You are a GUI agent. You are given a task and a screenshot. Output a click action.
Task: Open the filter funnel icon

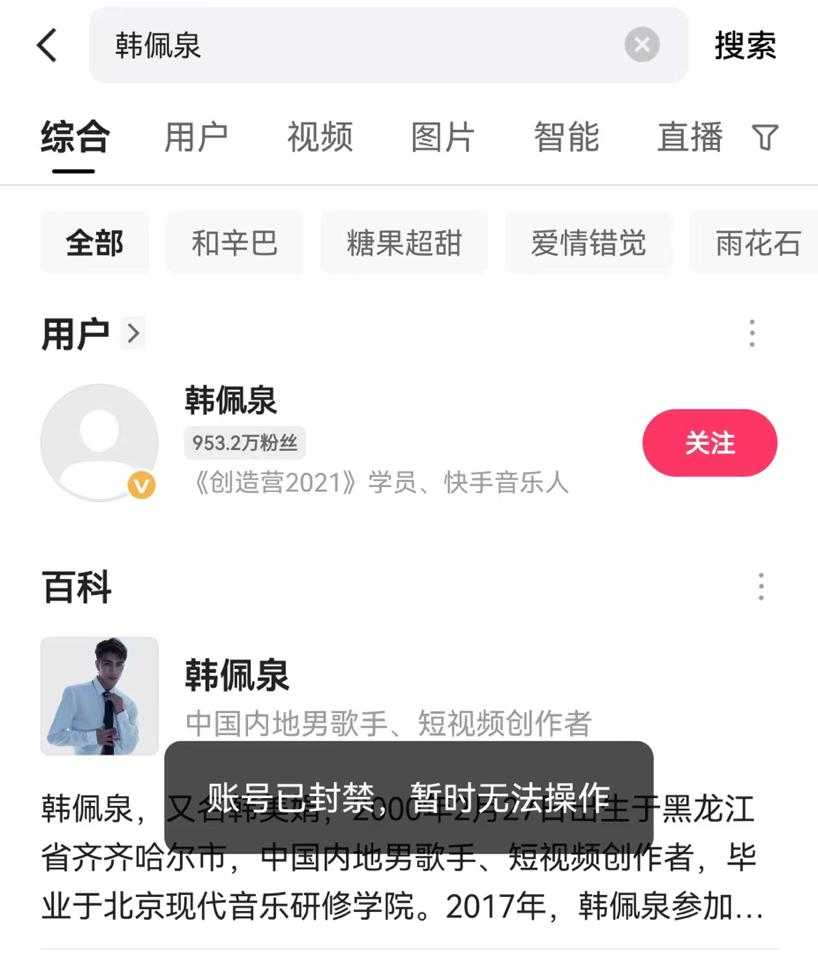point(765,137)
